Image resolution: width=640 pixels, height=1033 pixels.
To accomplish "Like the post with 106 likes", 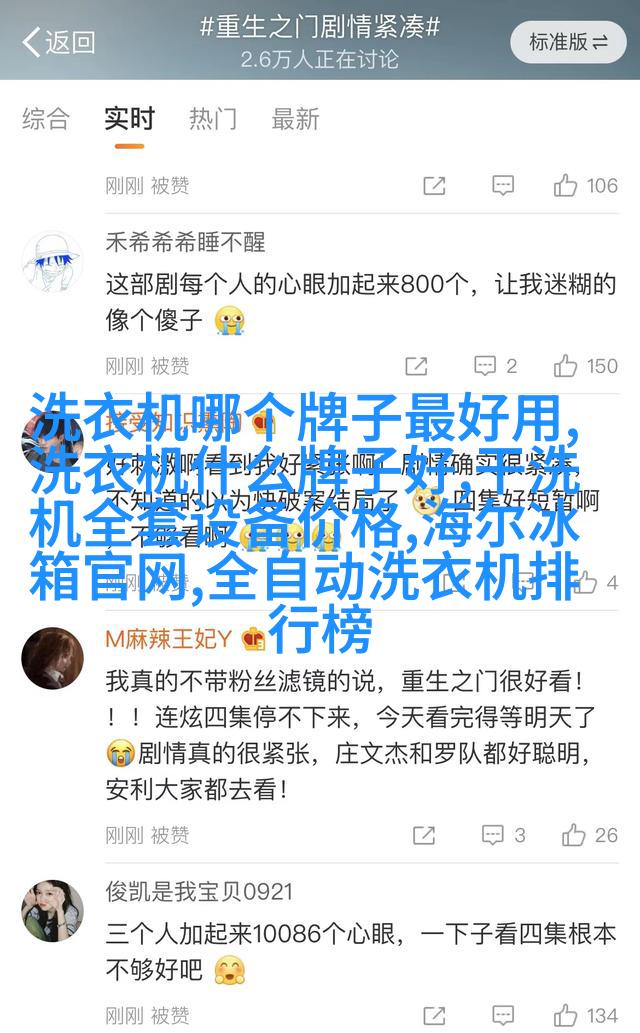I will [586, 185].
